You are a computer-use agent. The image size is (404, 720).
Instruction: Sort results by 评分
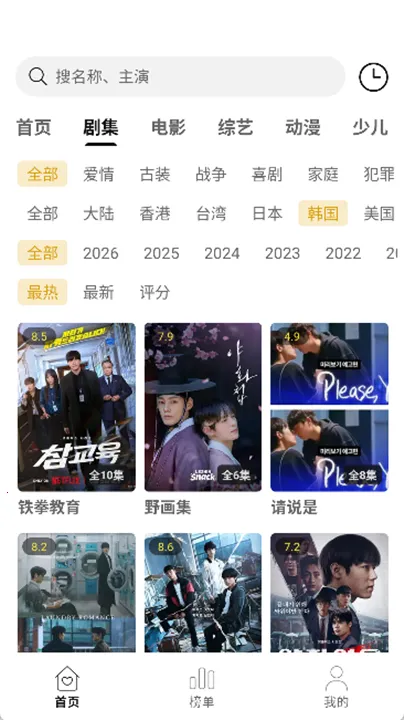coord(155,292)
